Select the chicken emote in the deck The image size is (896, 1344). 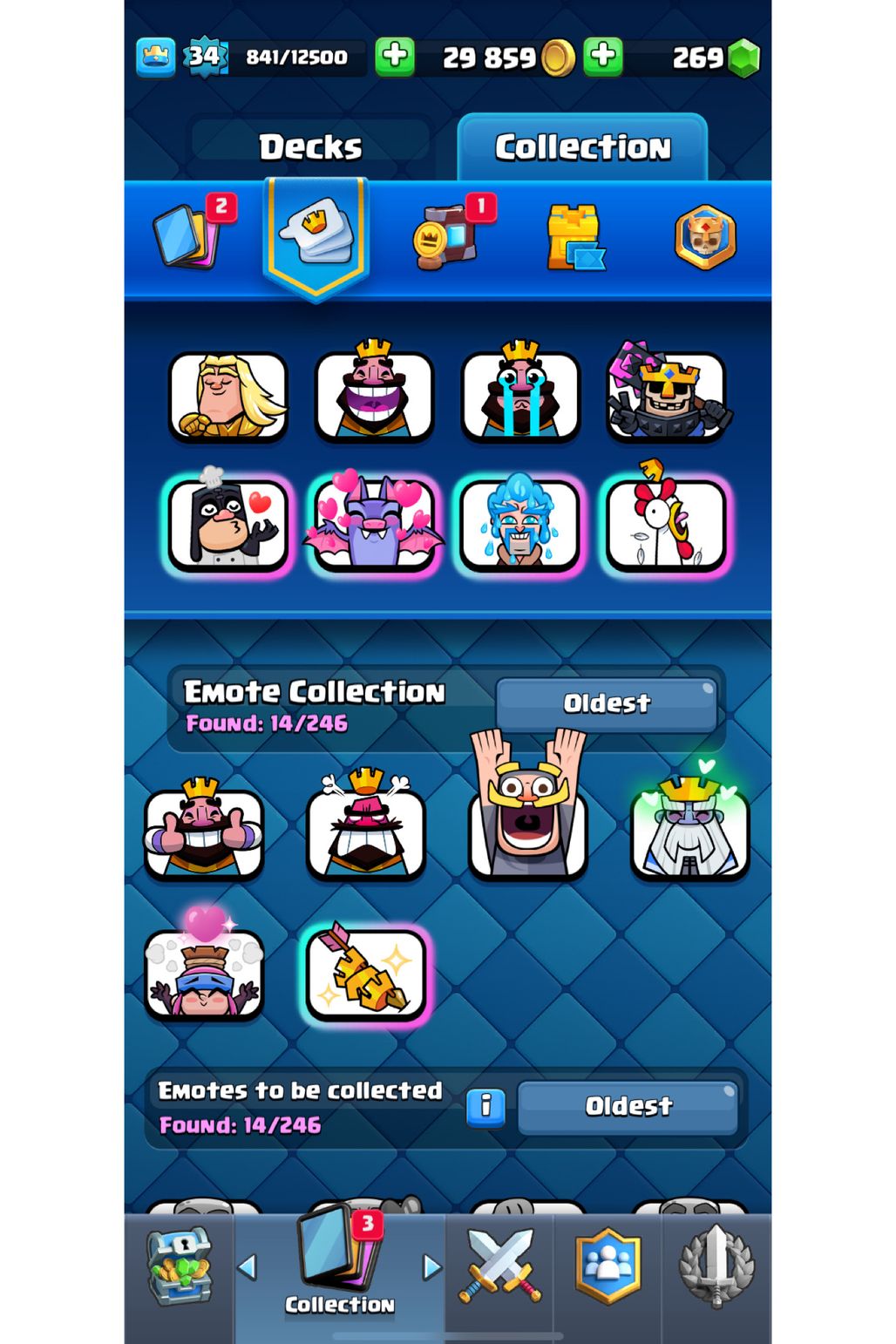(666, 523)
